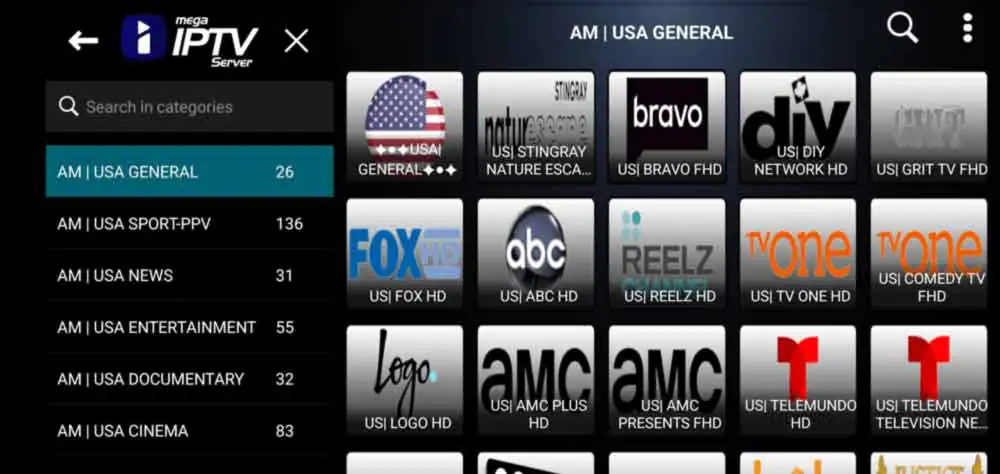Open the channel search magnifier
Viewport: 1000px width, 474px height.
(902, 29)
